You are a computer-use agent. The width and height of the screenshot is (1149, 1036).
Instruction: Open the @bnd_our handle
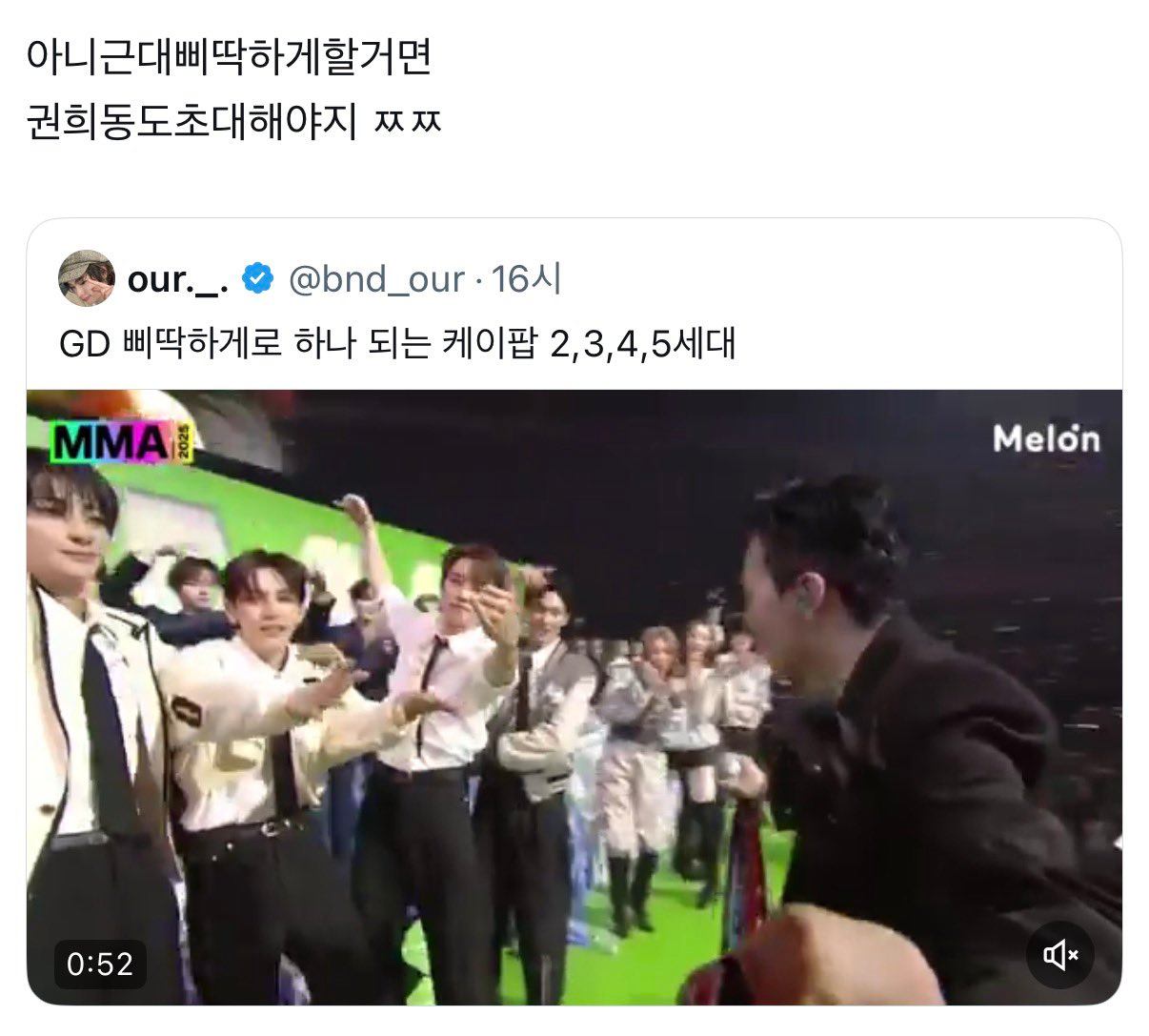click(375, 279)
